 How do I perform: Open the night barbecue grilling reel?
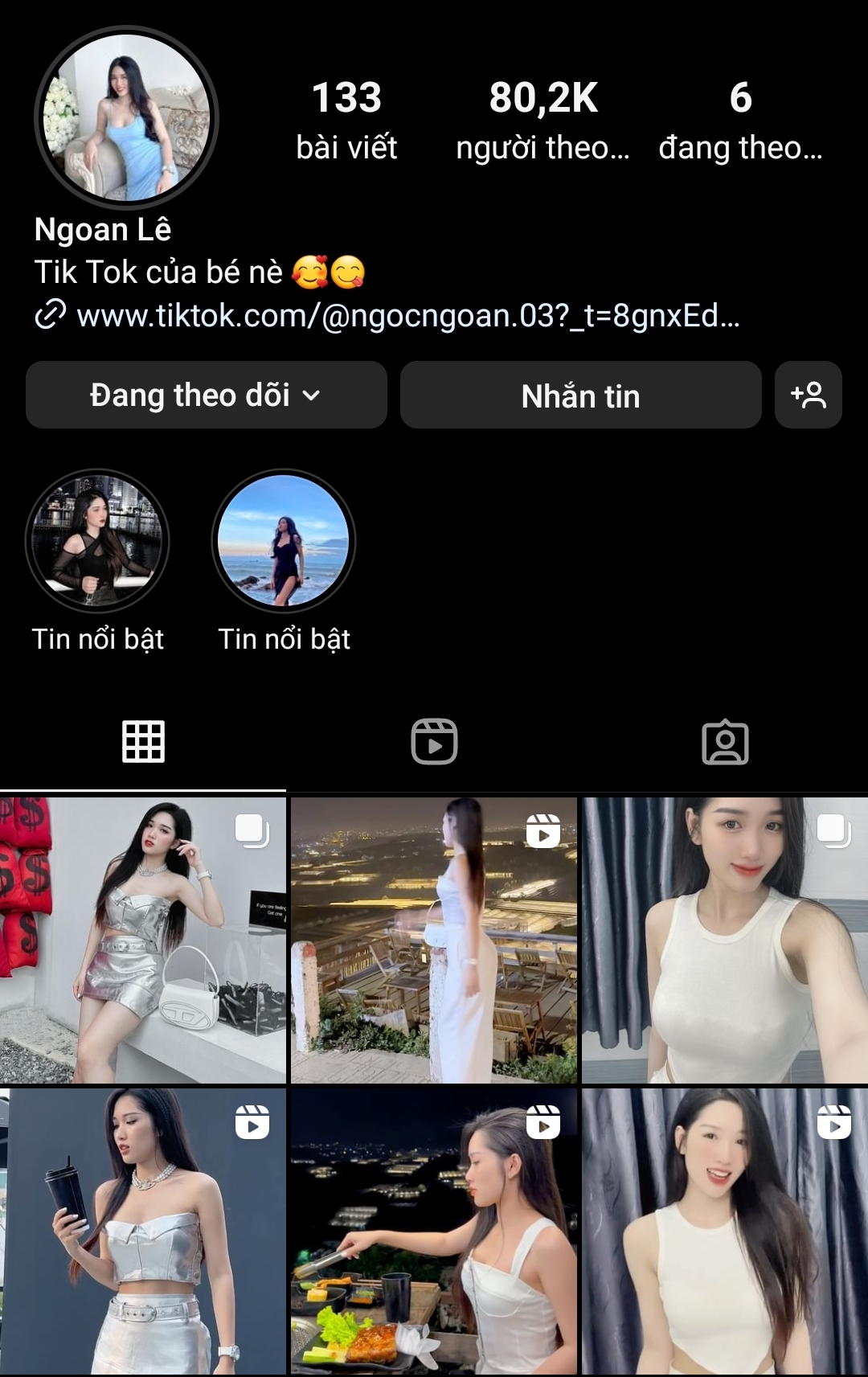[x=434, y=1232]
